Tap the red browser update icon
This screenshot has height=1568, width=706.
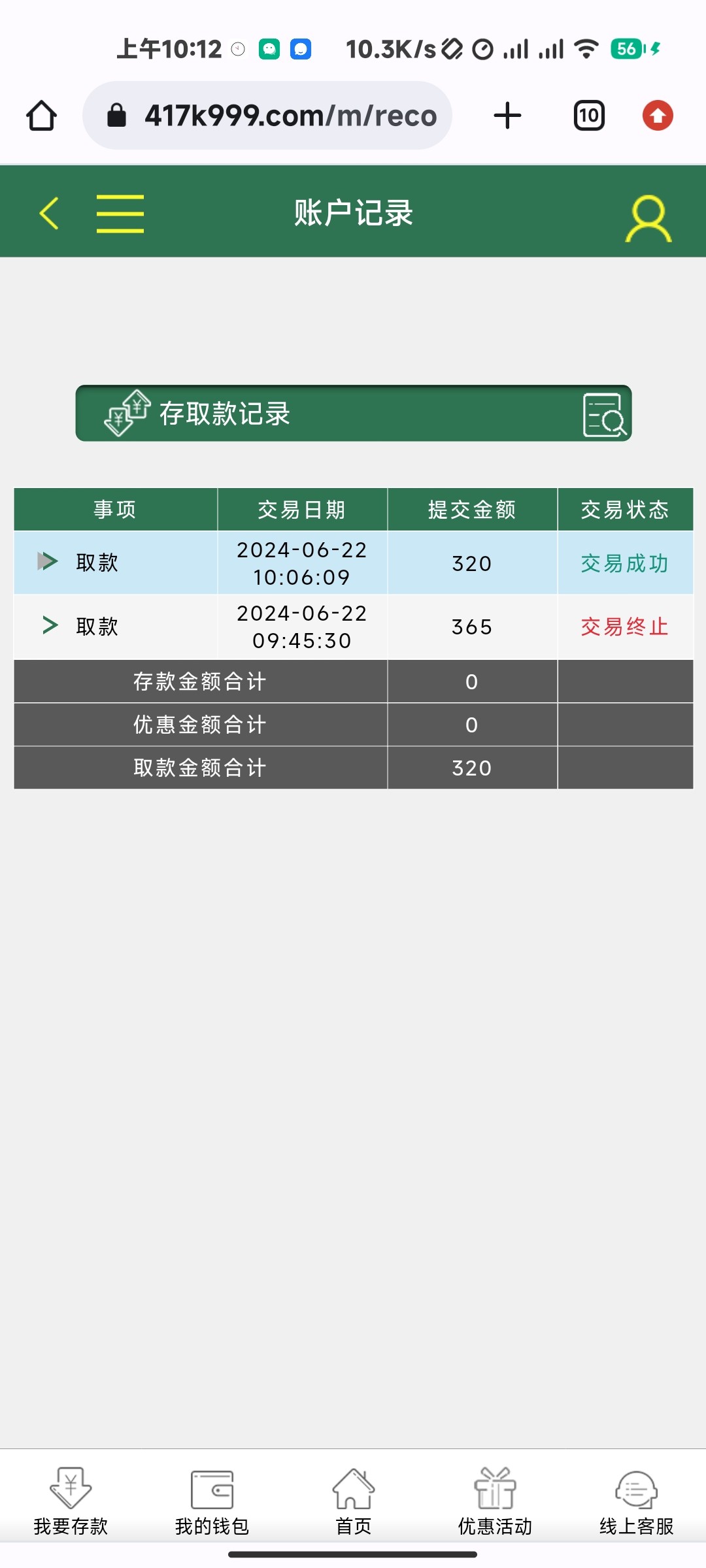point(658,116)
